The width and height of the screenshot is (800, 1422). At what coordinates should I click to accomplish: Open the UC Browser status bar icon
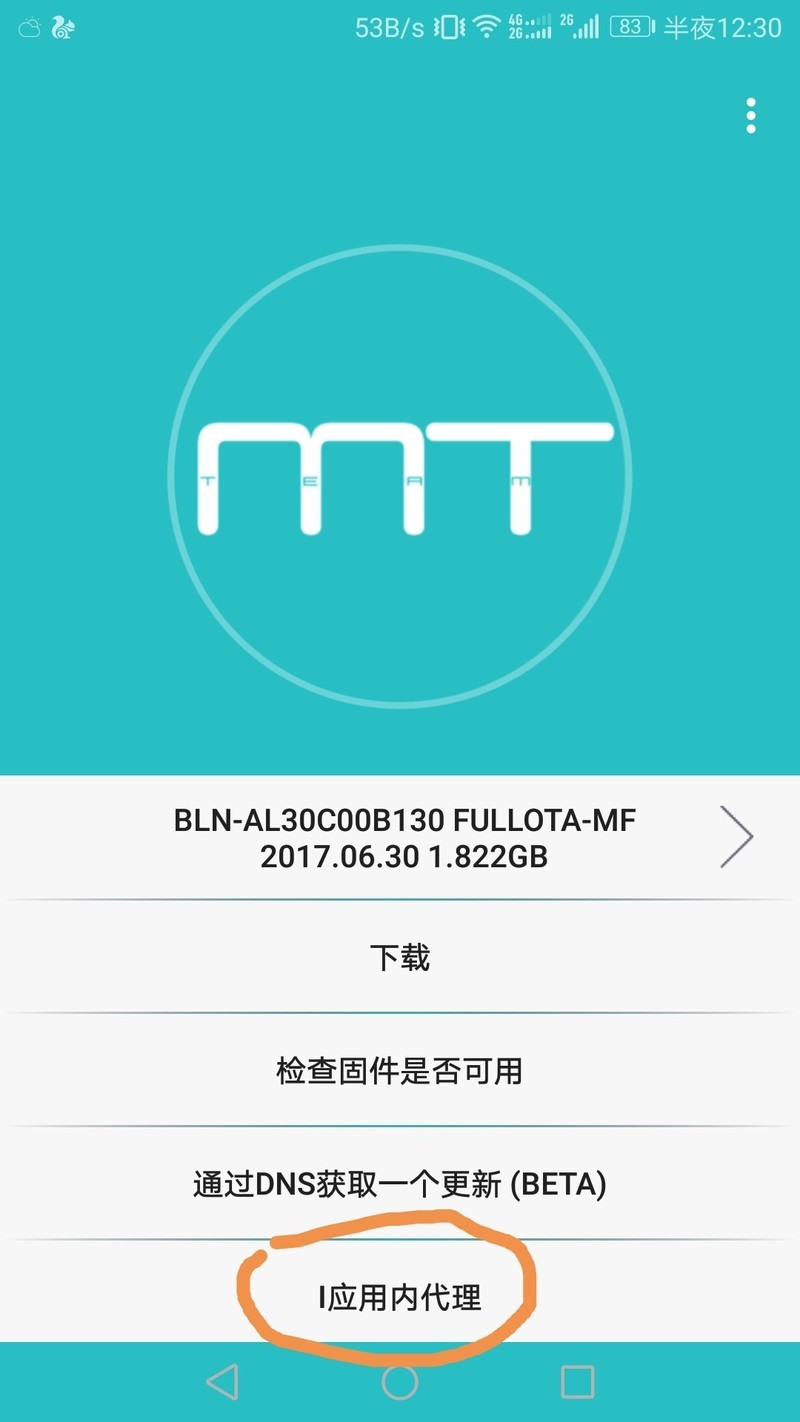coord(63,27)
